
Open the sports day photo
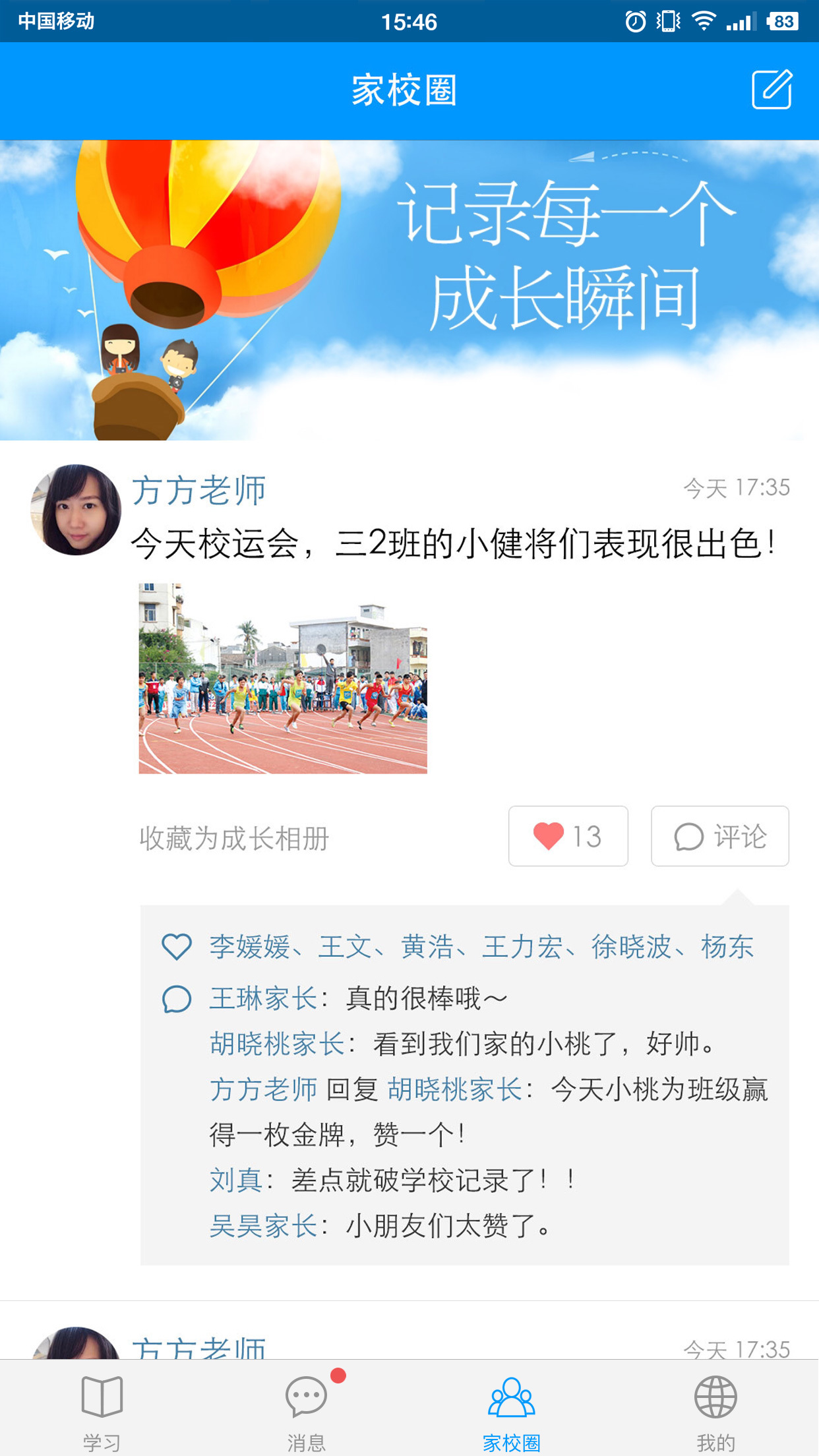(283, 678)
